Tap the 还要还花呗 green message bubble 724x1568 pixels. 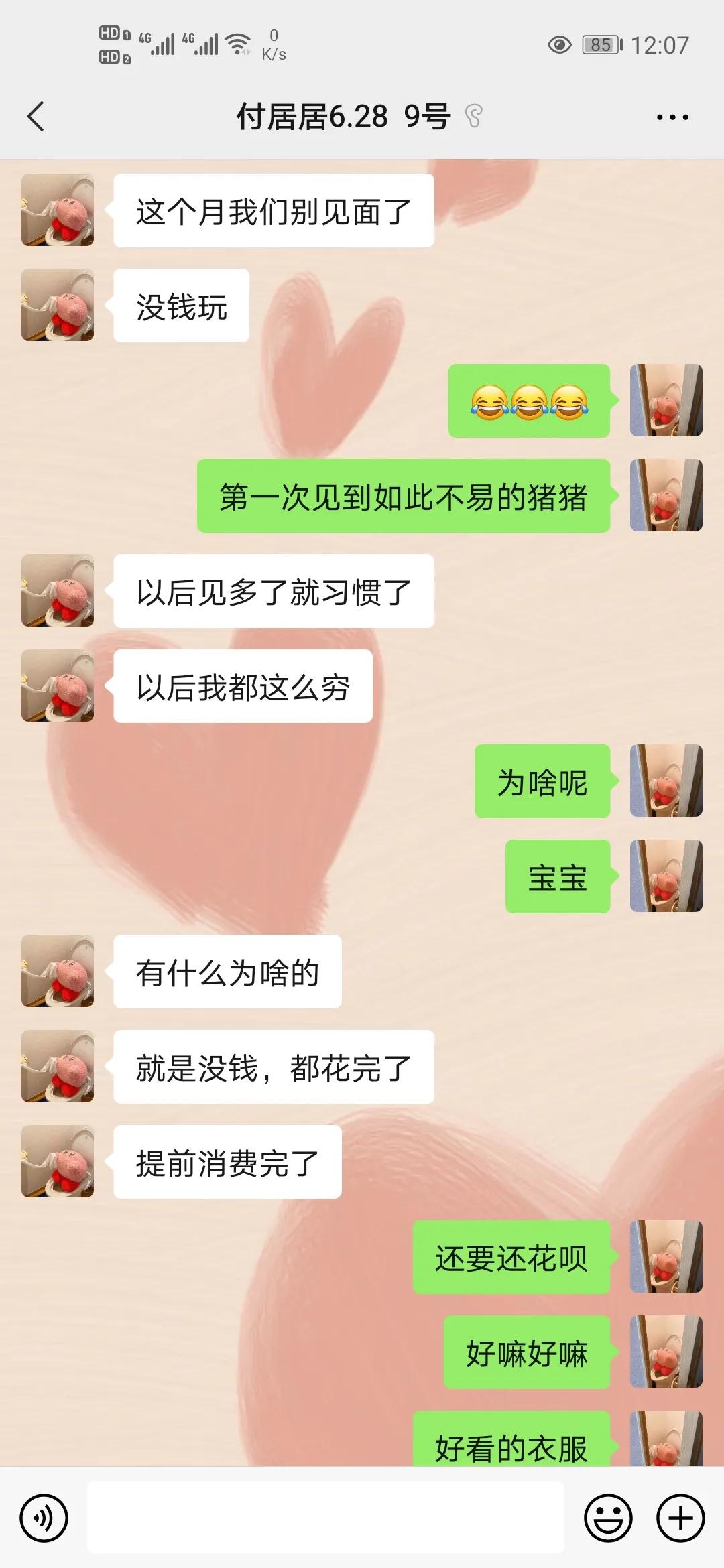[x=511, y=1256]
